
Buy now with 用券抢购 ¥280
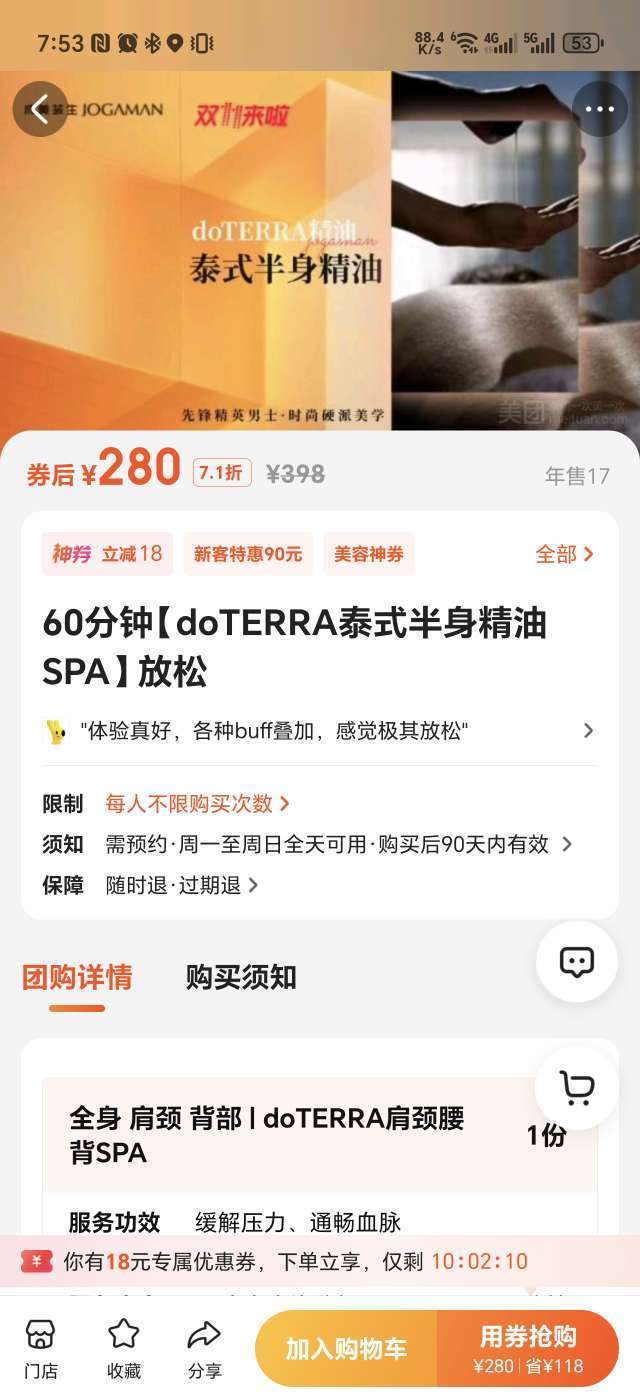coord(528,1349)
